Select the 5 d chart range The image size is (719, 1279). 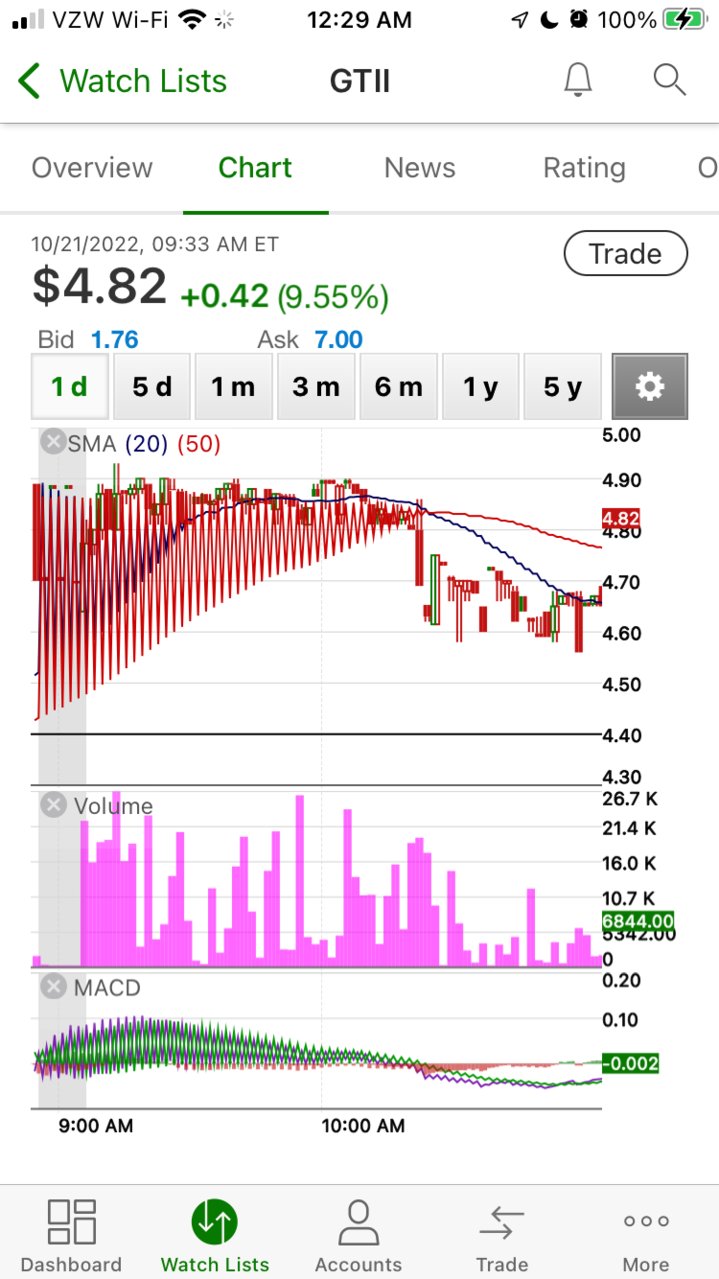click(152, 387)
